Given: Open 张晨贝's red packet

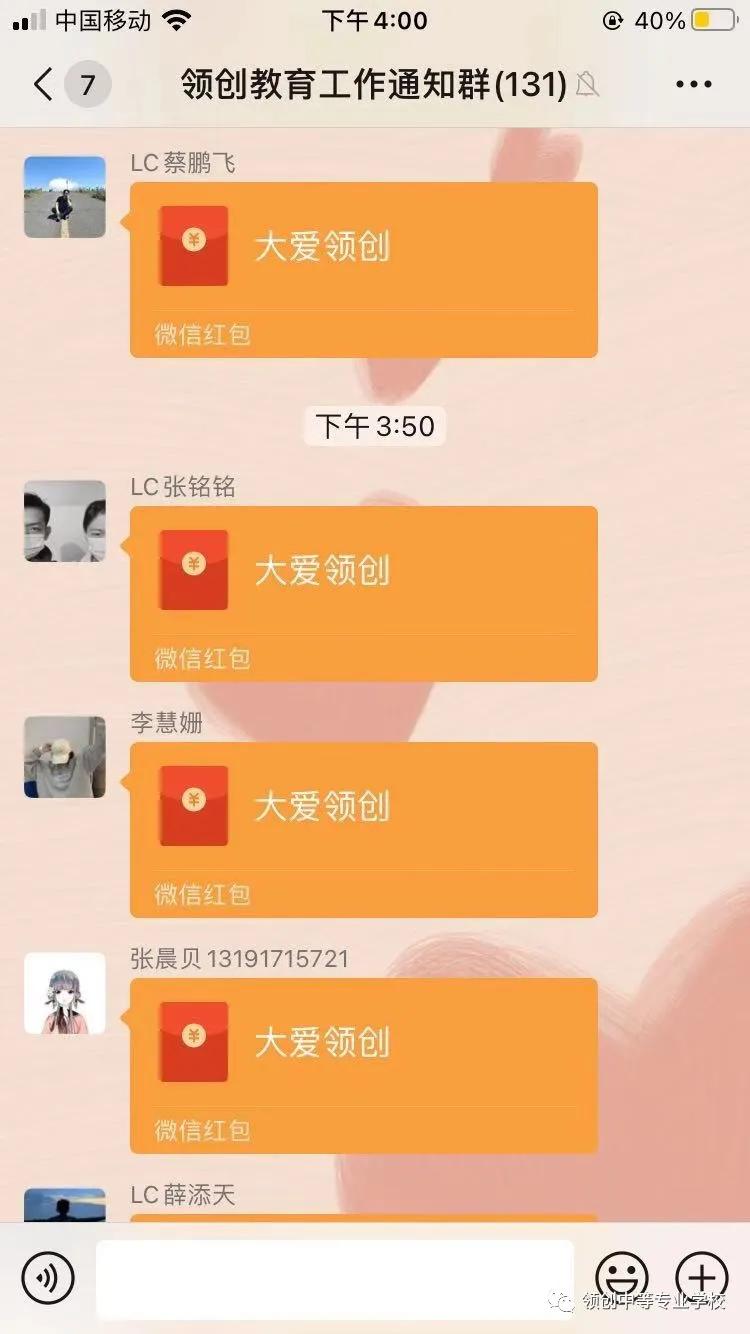Looking at the screenshot, I should 364,1064.
